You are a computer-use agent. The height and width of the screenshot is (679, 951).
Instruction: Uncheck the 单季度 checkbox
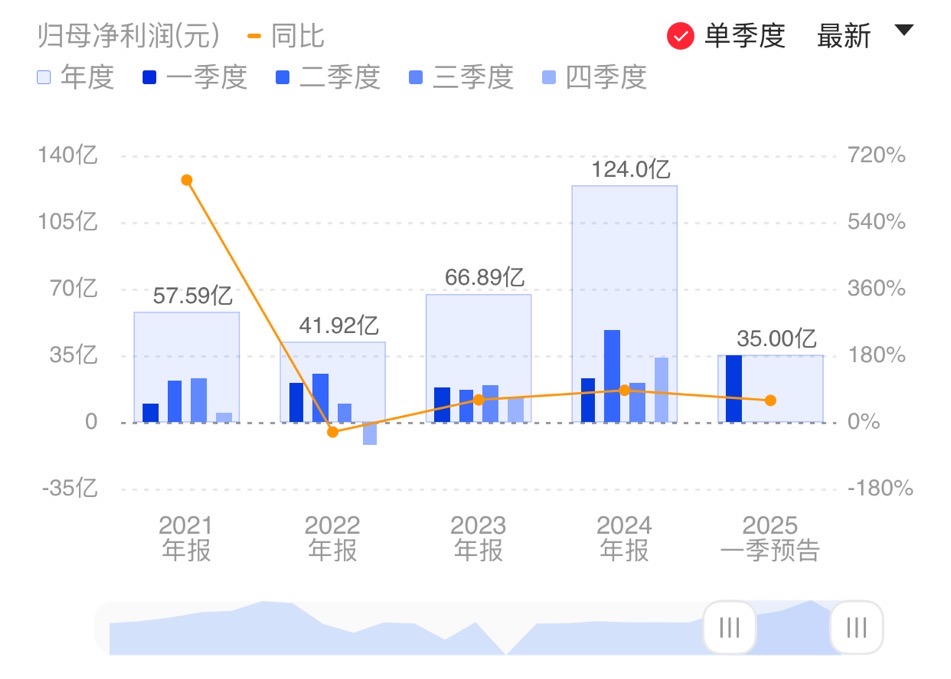coord(681,37)
